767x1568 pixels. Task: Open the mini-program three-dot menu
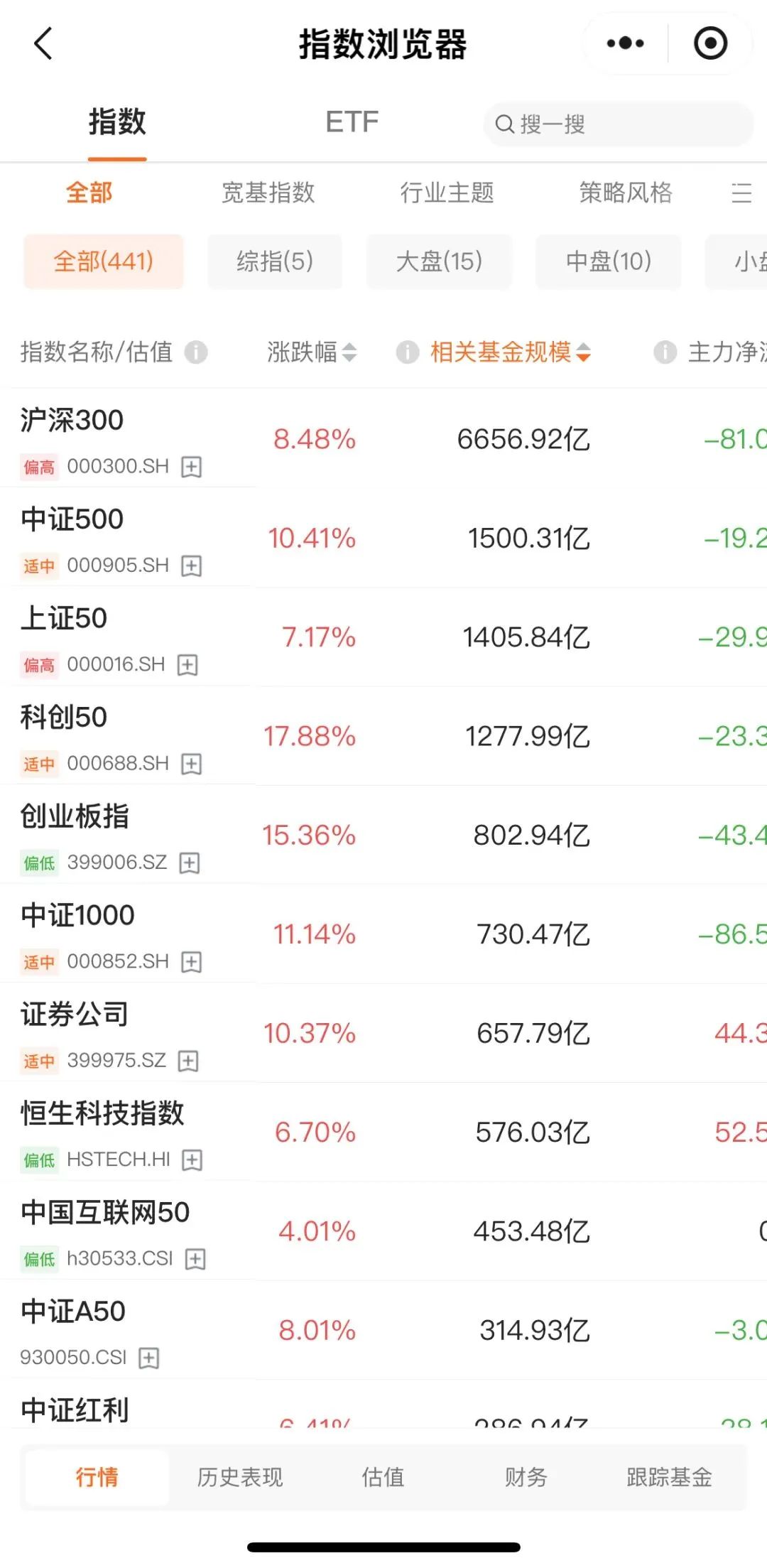(625, 44)
